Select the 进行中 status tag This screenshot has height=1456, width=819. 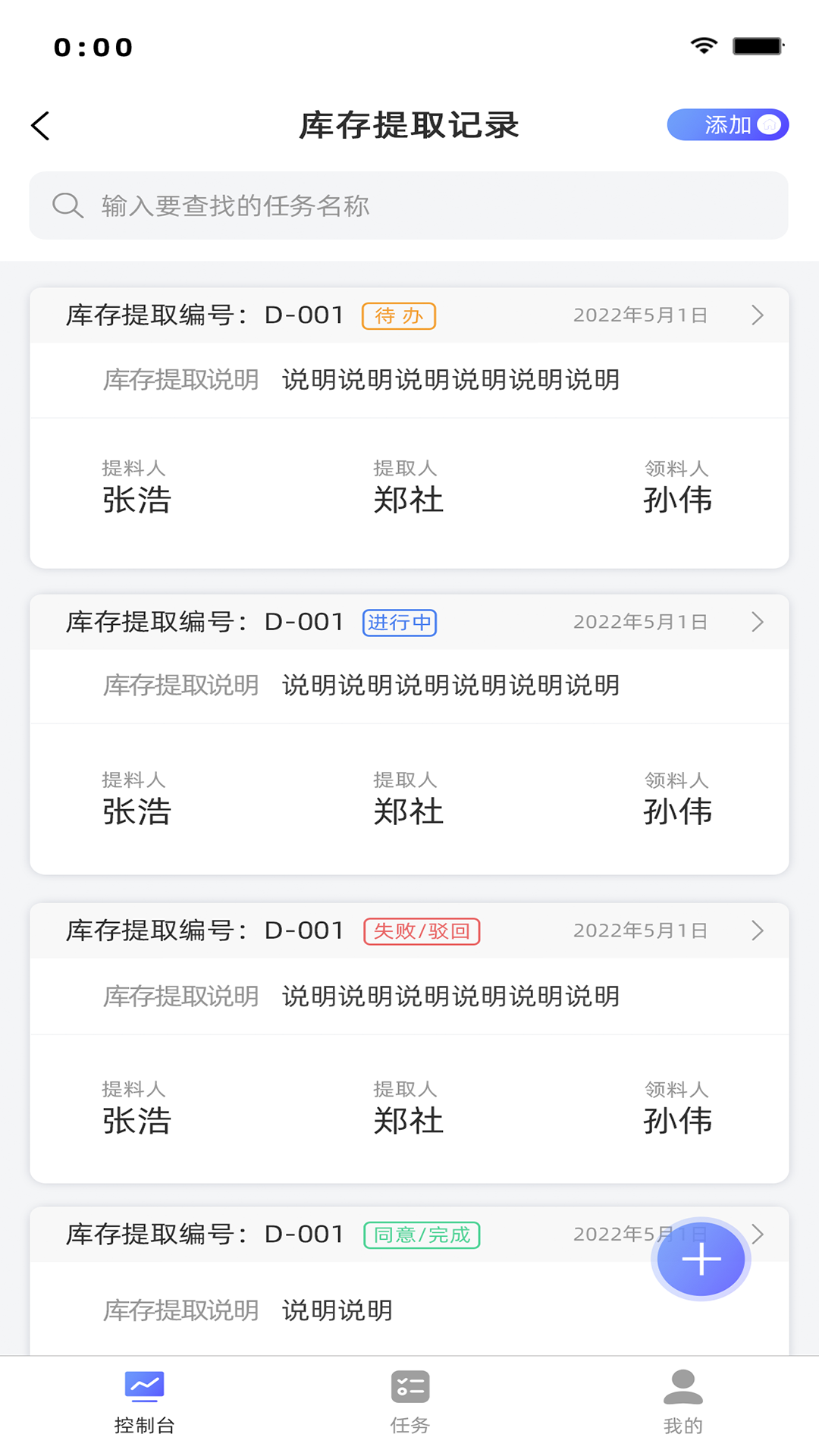pyautogui.click(x=400, y=622)
